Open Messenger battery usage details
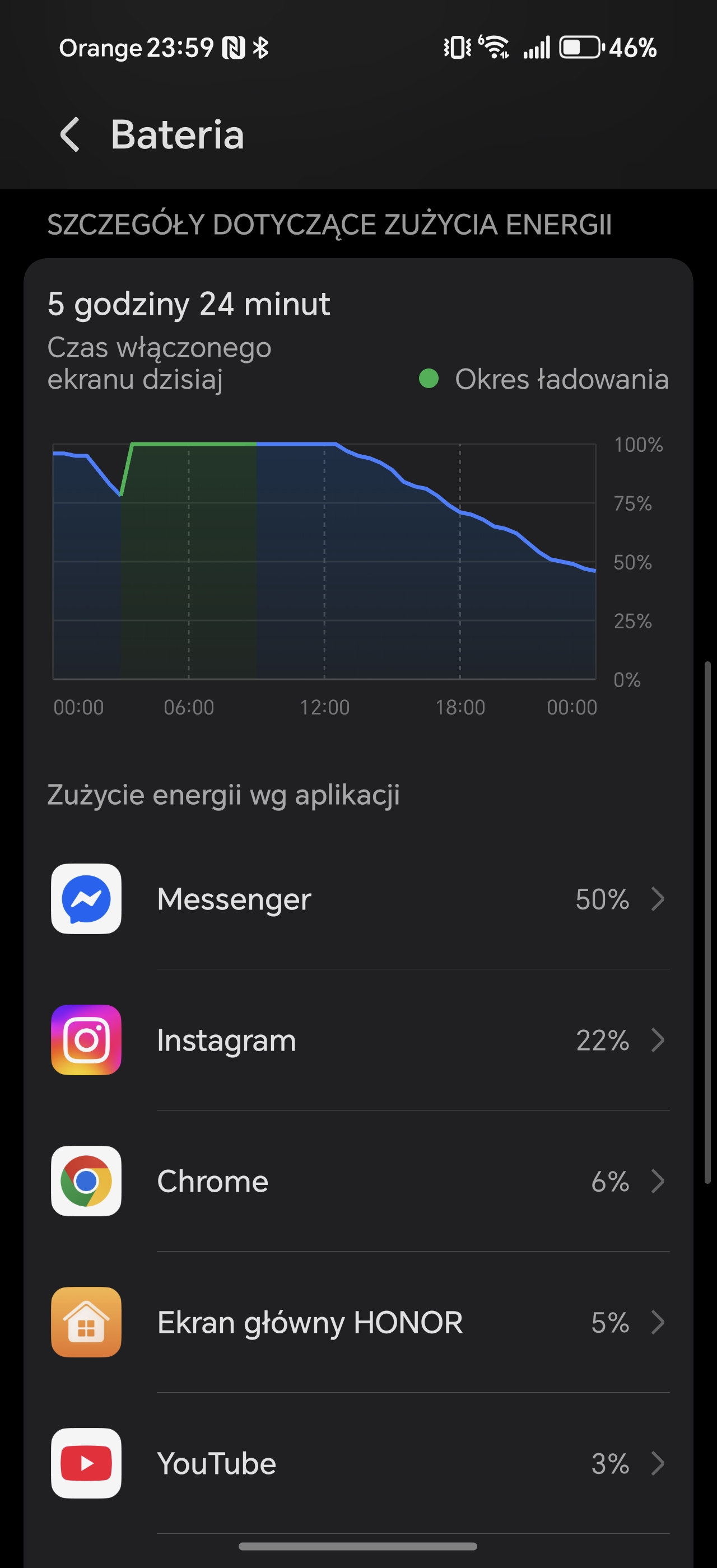Image resolution: width=717 pixels, height=1568 pixels. [x=358, y=899]
